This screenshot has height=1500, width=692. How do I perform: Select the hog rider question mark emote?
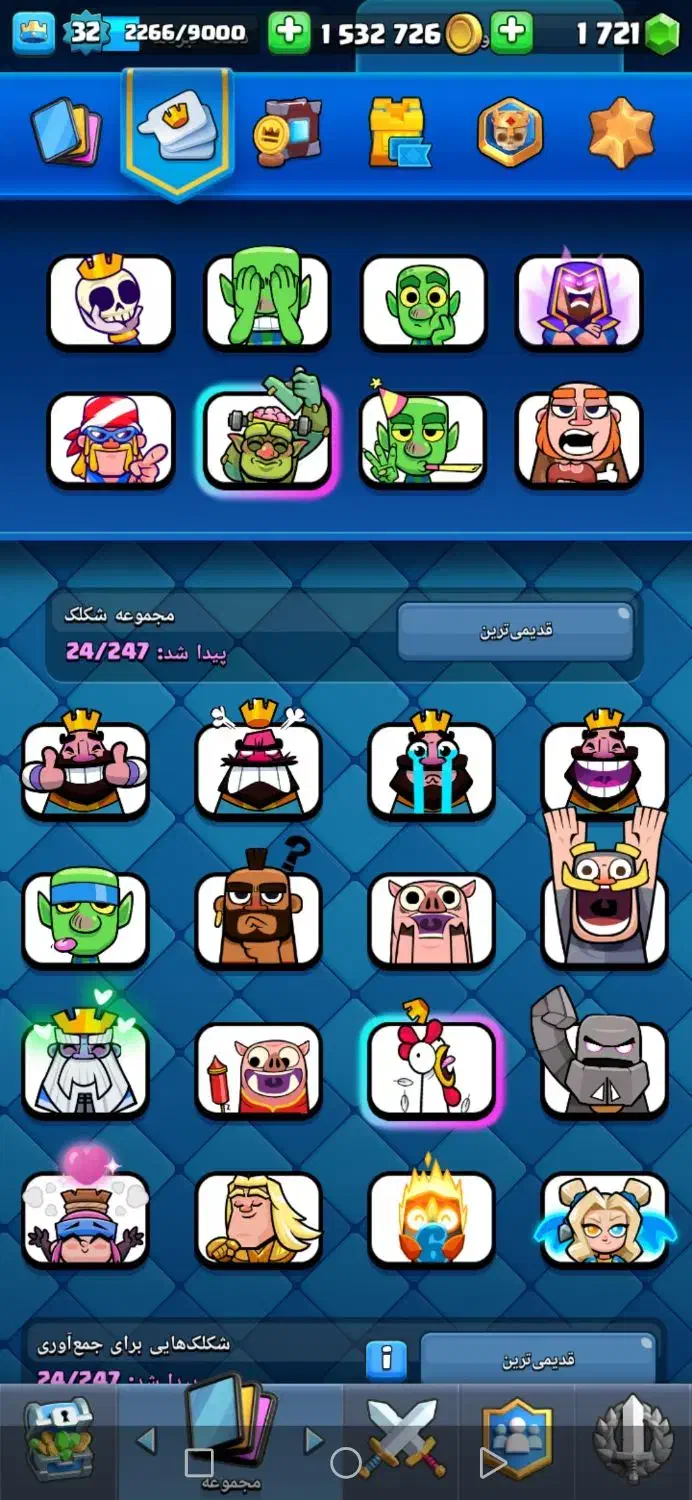point(258,918)
